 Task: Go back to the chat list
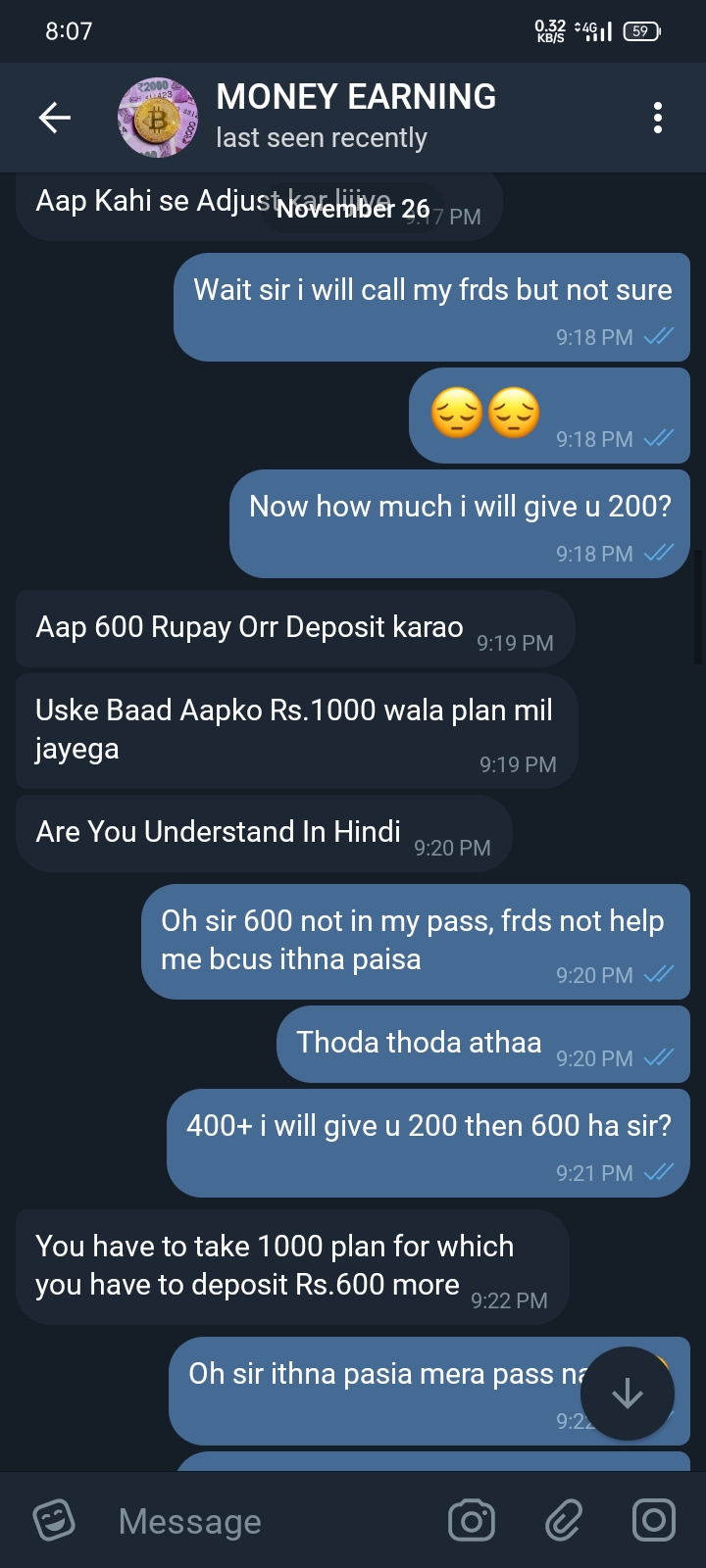point(55,119)
